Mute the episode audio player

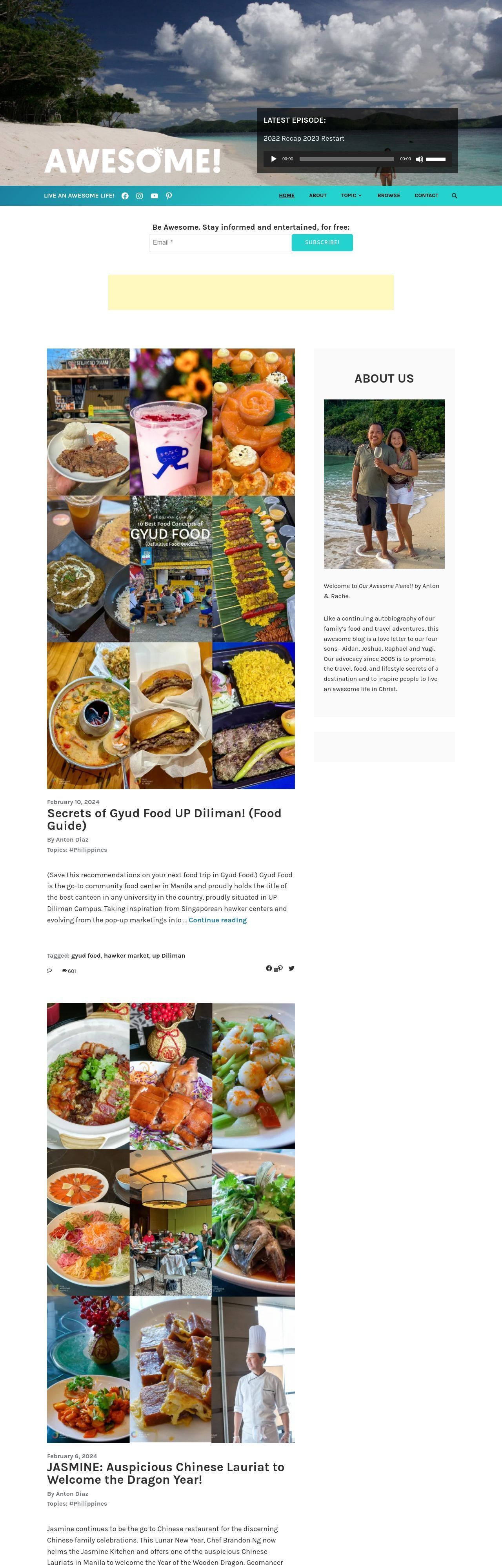click(x=419, y=159)
